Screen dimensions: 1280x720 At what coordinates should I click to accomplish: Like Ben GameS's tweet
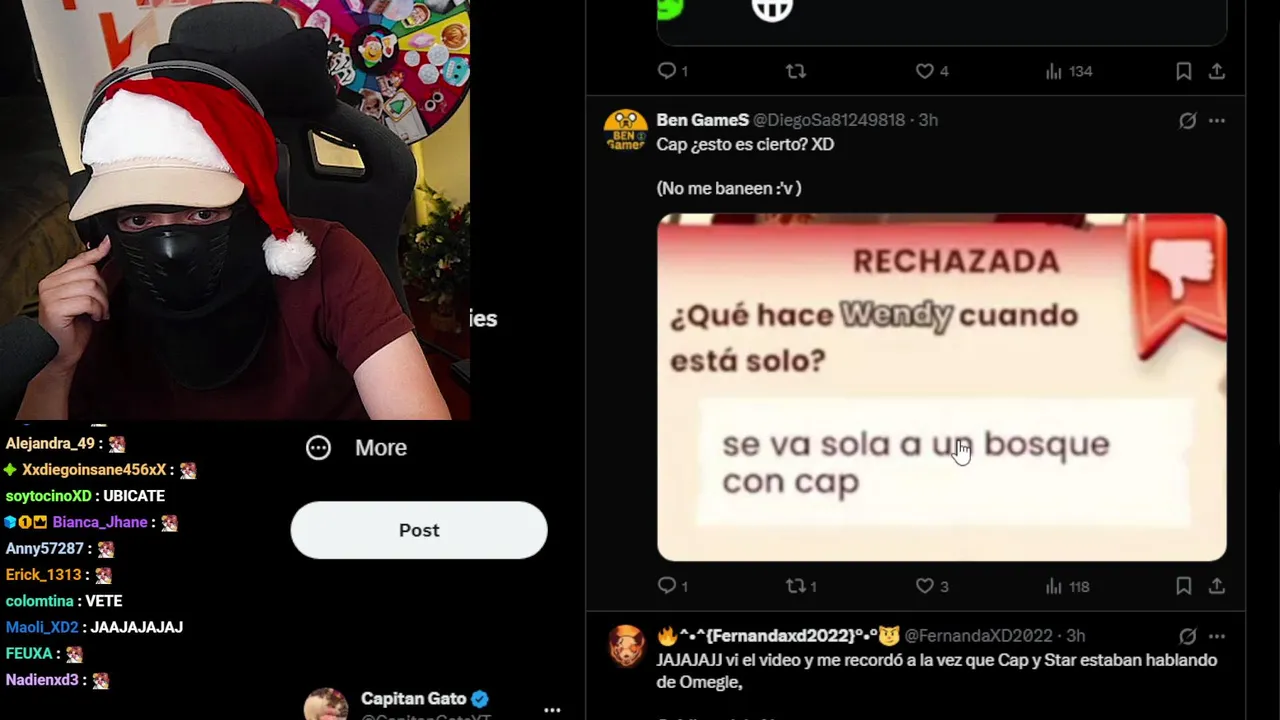point(925,586)
